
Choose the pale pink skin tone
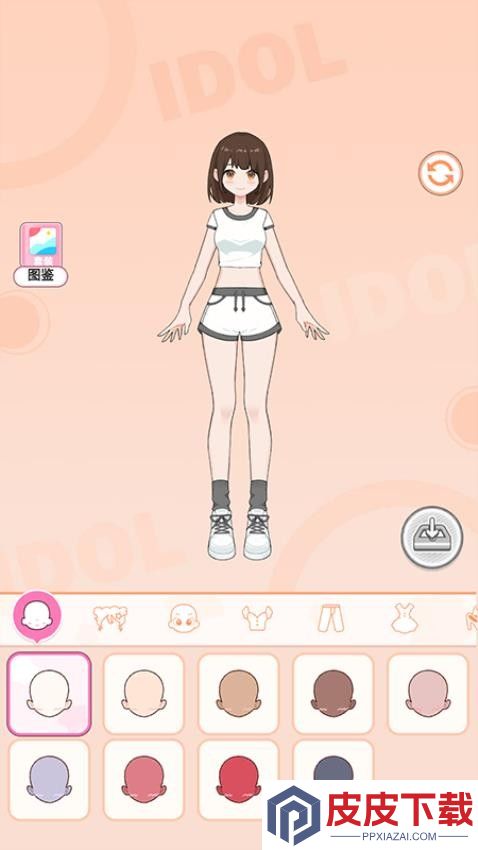[x=428, y=694]
